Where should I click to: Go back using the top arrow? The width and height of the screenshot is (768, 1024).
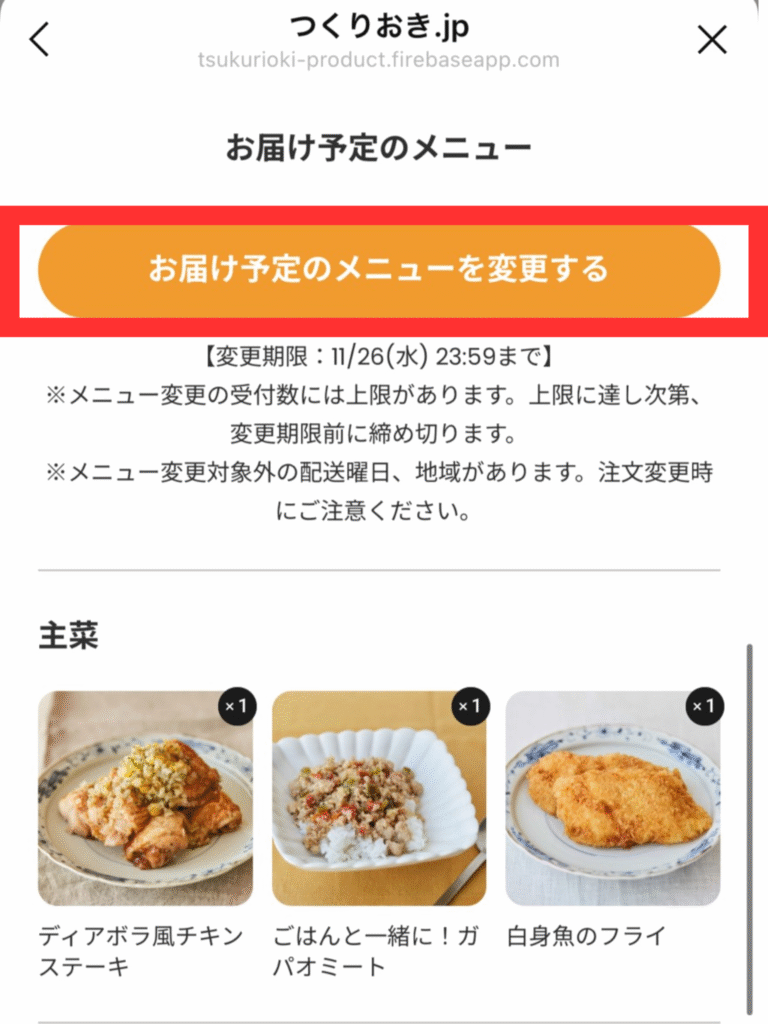point(40,41)
